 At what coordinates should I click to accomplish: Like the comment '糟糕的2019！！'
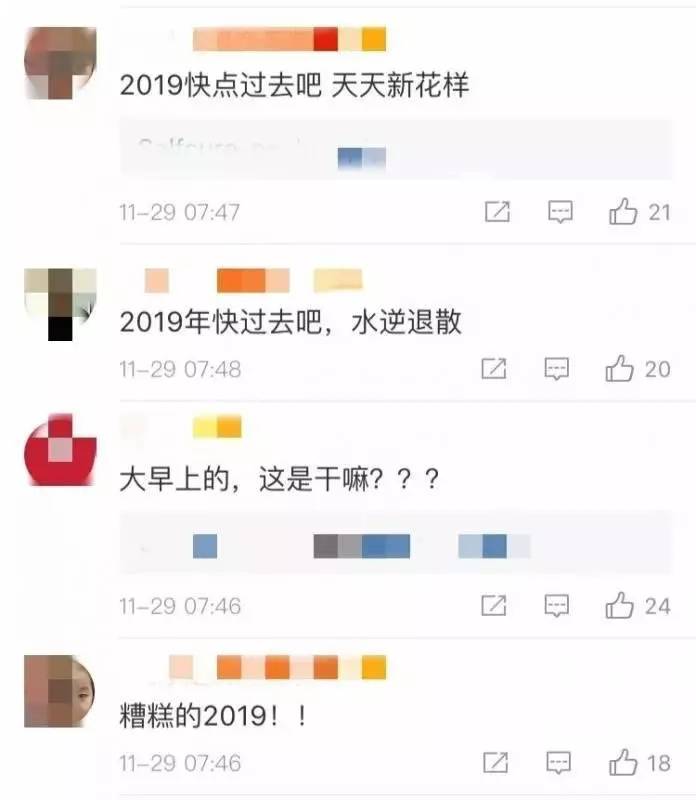coord(622,762)
